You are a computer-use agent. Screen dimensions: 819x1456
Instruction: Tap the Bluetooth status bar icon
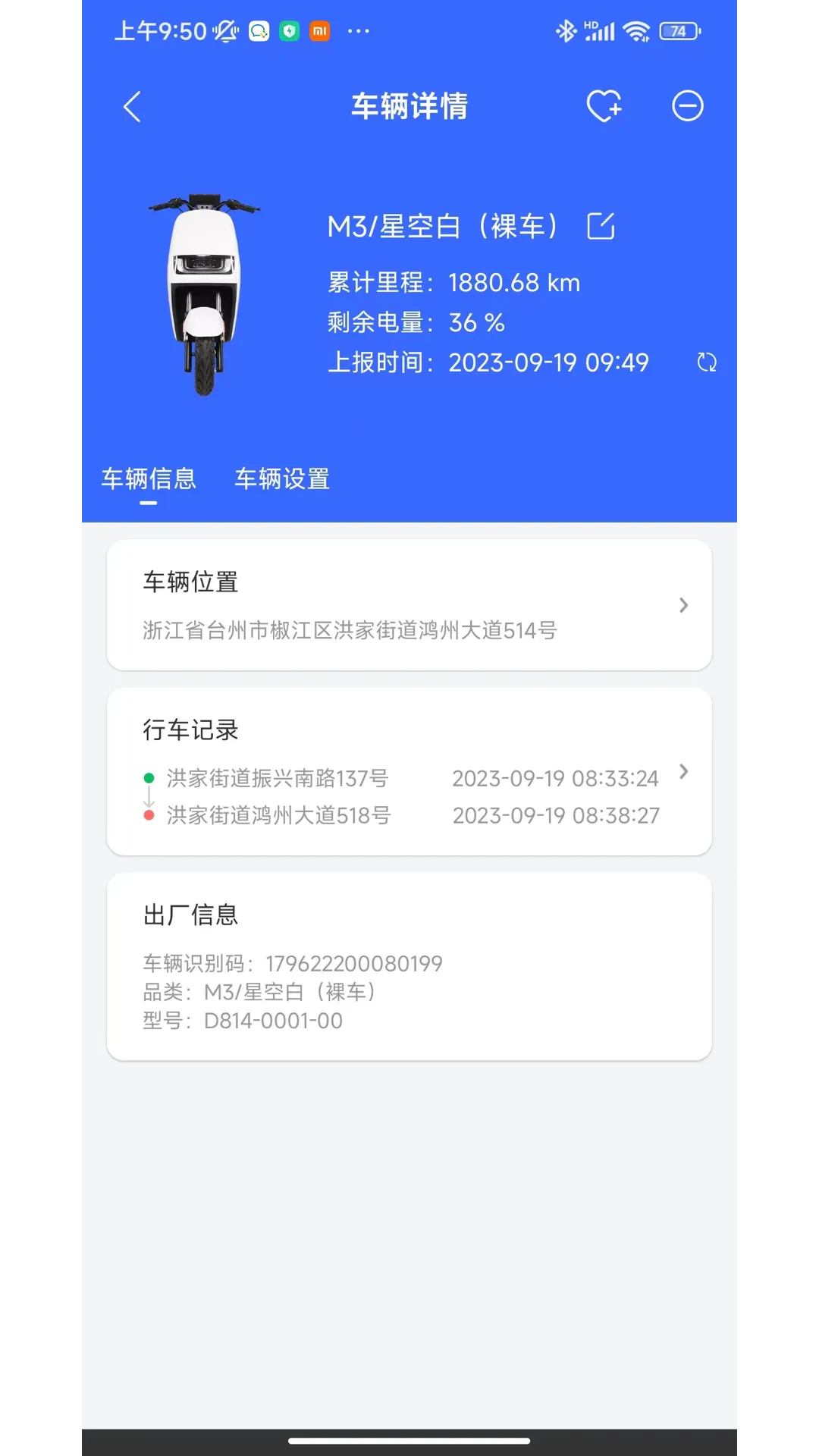(x=566, y=30)
